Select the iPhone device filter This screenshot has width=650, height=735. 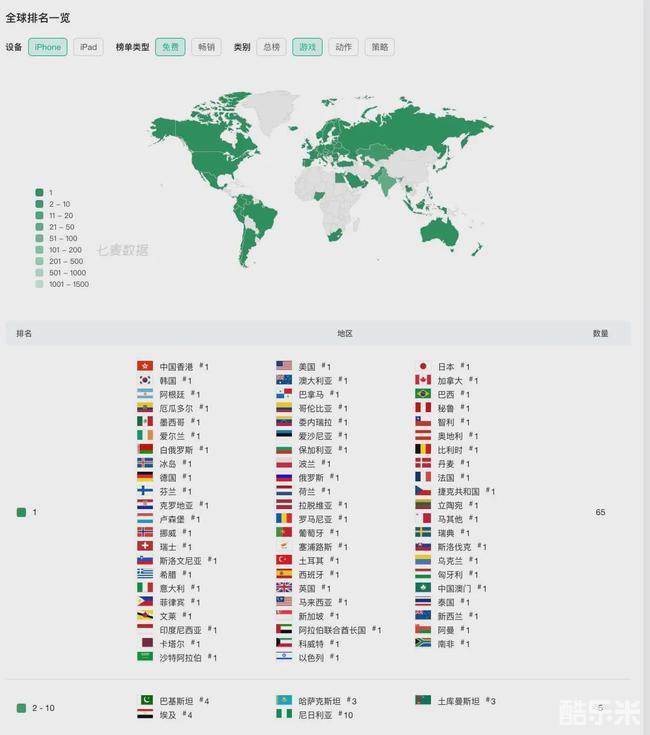tap(48, 47)
